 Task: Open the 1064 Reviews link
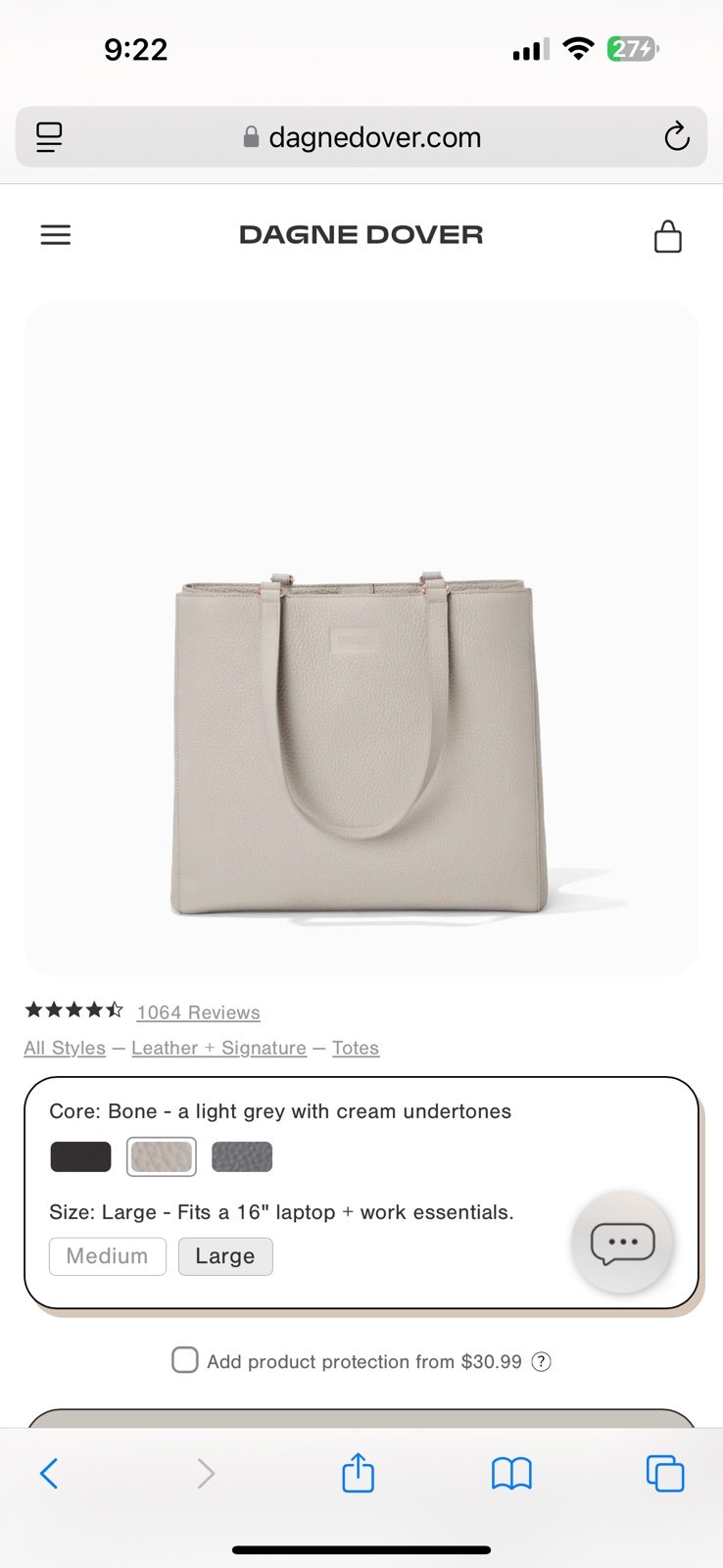tap(199, 1012)
